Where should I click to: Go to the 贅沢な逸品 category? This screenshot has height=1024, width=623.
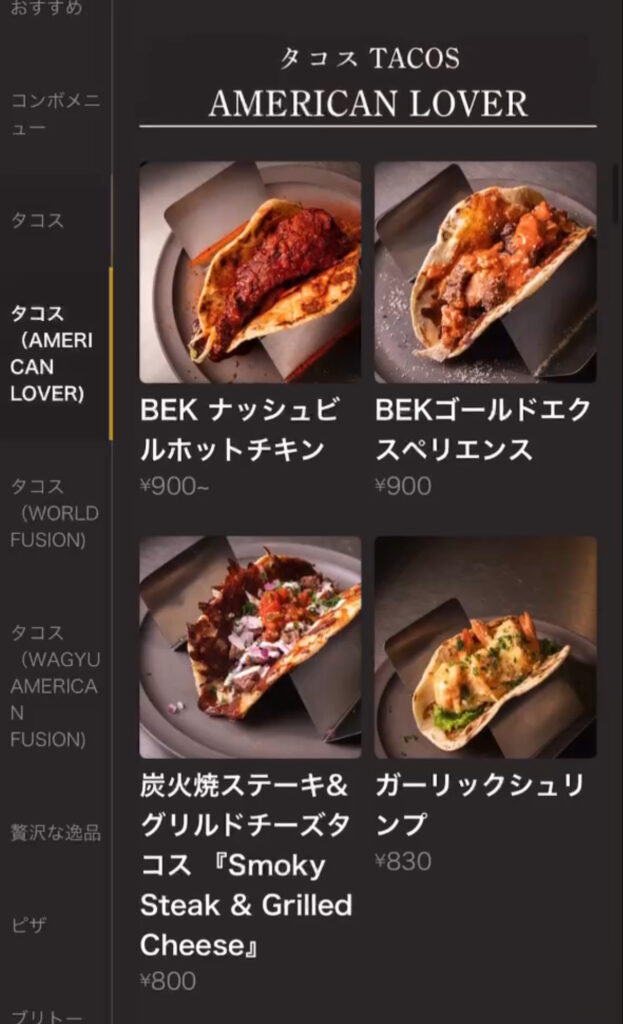(55, 832)
